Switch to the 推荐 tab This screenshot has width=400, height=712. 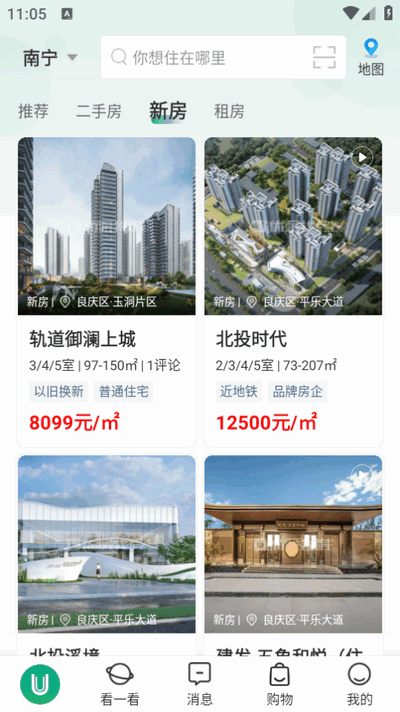[x=33, y=111]
